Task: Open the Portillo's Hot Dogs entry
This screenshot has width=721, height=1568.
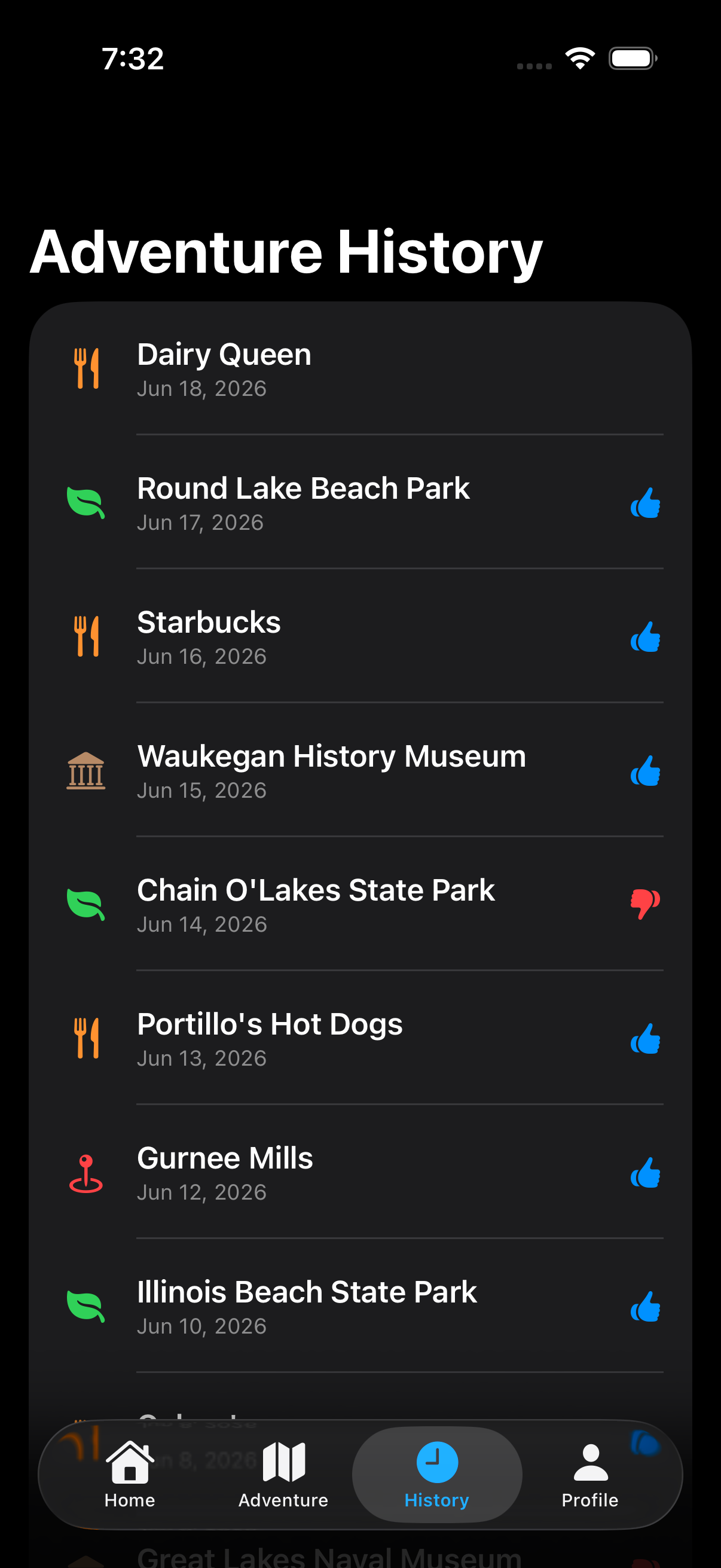Action: click(x=360, y=1038)
